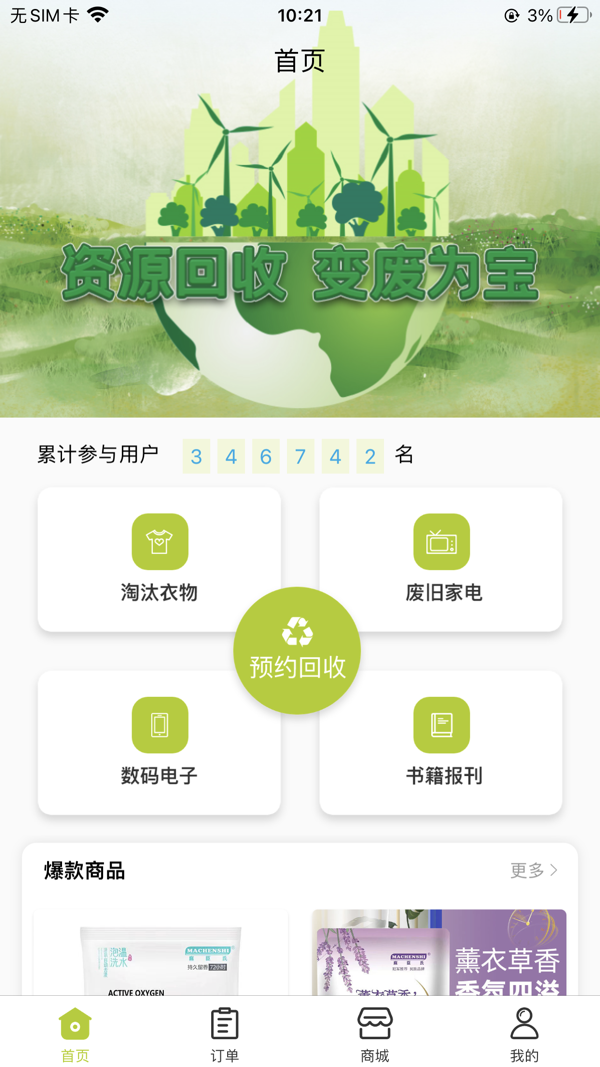Switch to the 订单 tab
Viewport: 600px width, 1067px height.
pyautogui.click(x=225, y=1034)
